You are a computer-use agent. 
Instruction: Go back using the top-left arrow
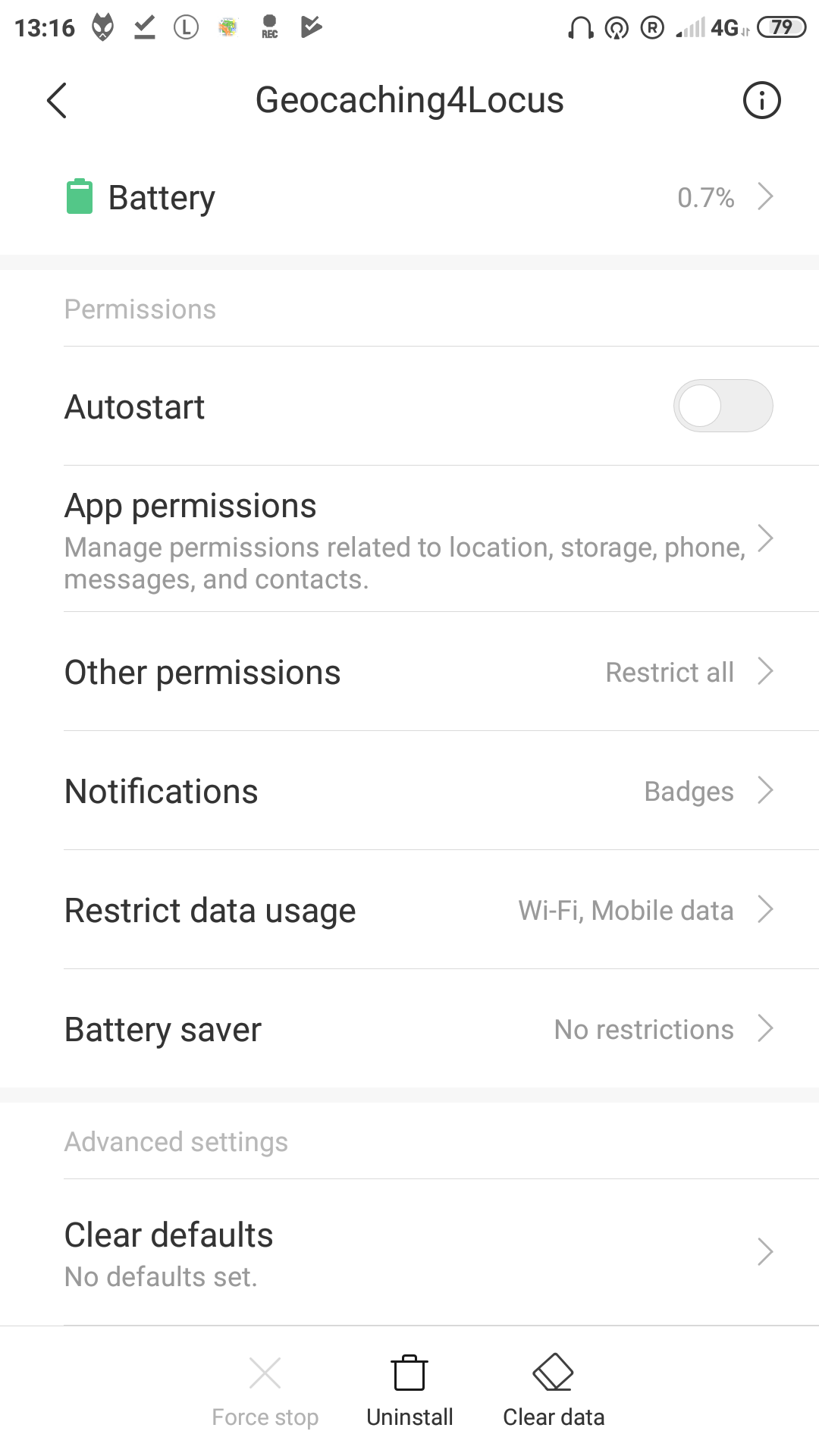click(57, 100)
